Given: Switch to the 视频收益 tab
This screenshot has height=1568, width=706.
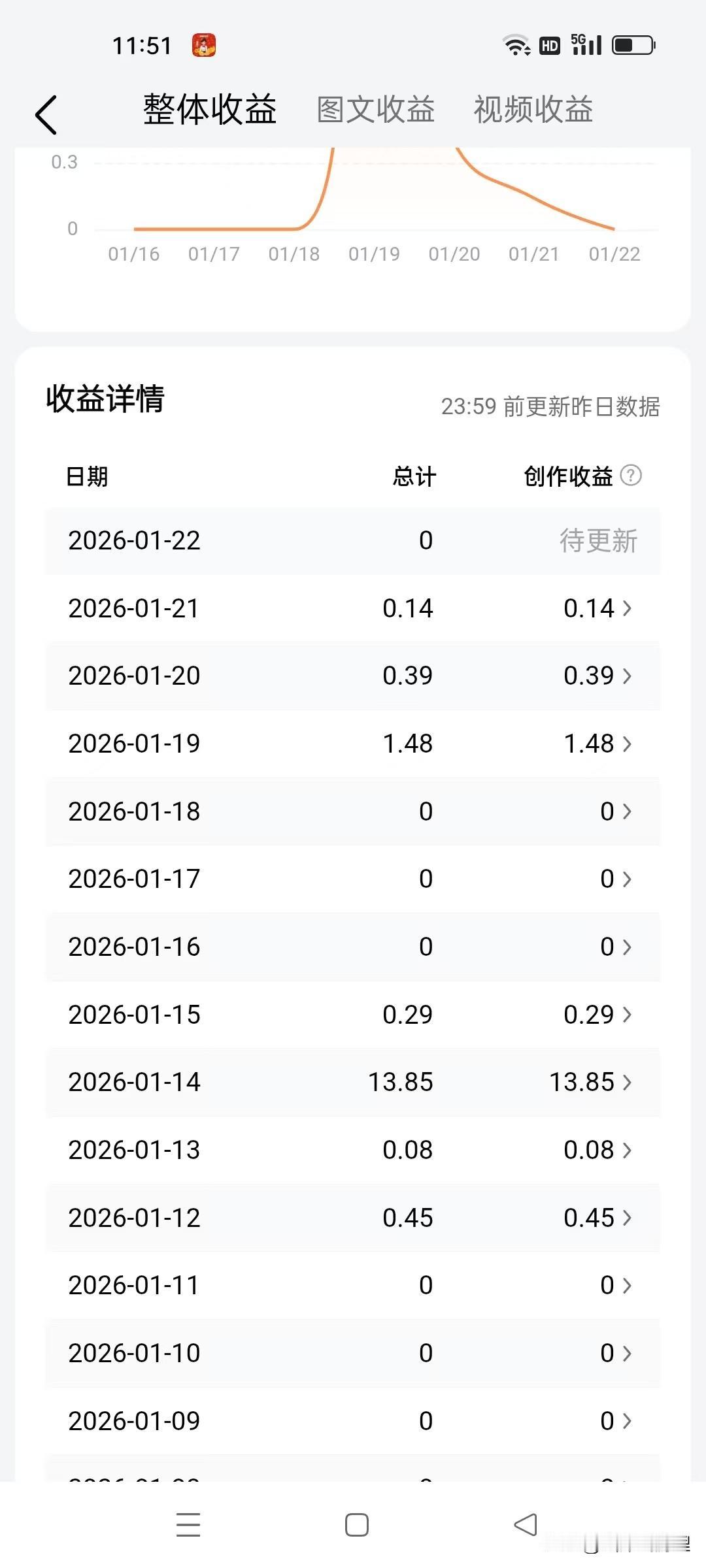Looking at the screenshot, I should point(534,109).
